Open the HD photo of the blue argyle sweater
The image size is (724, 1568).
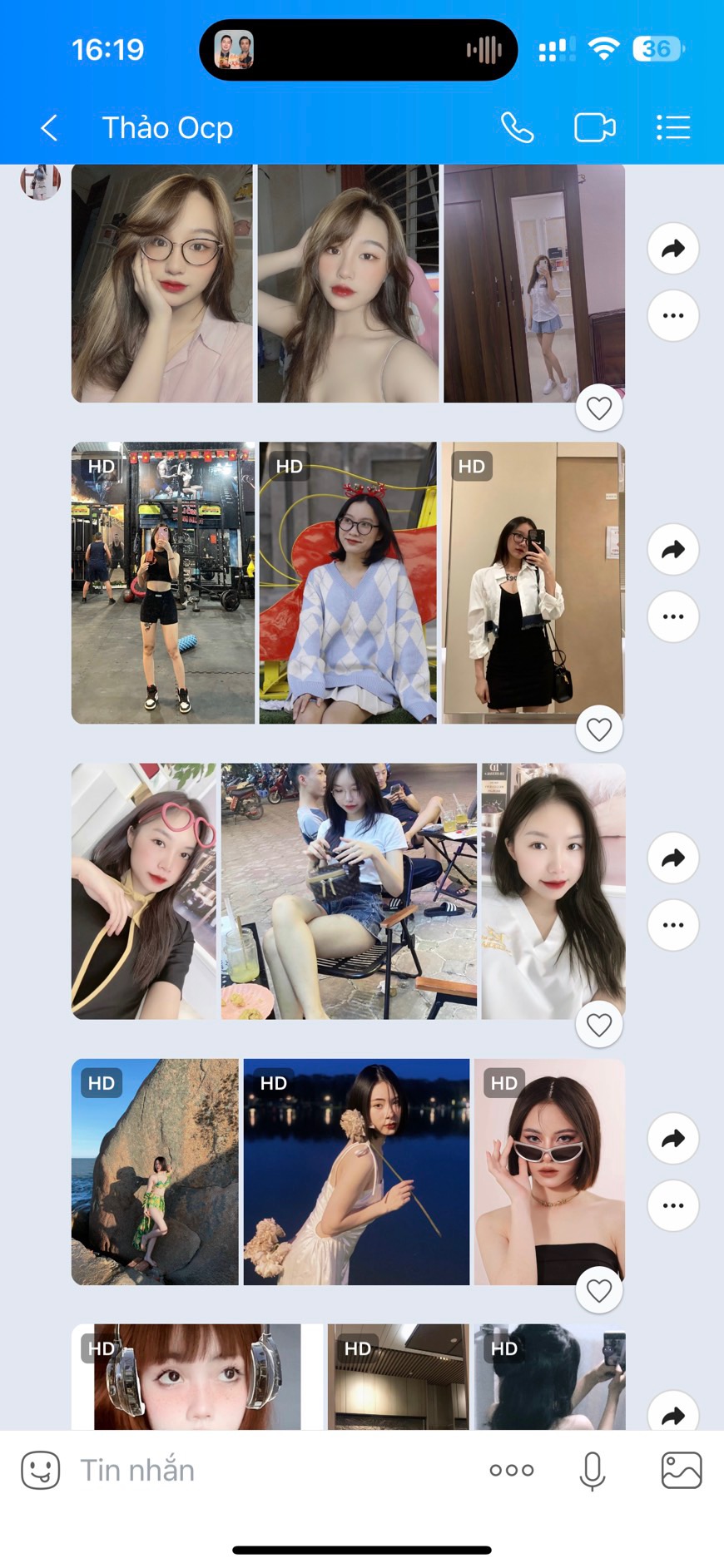click(x=348, y=582)
